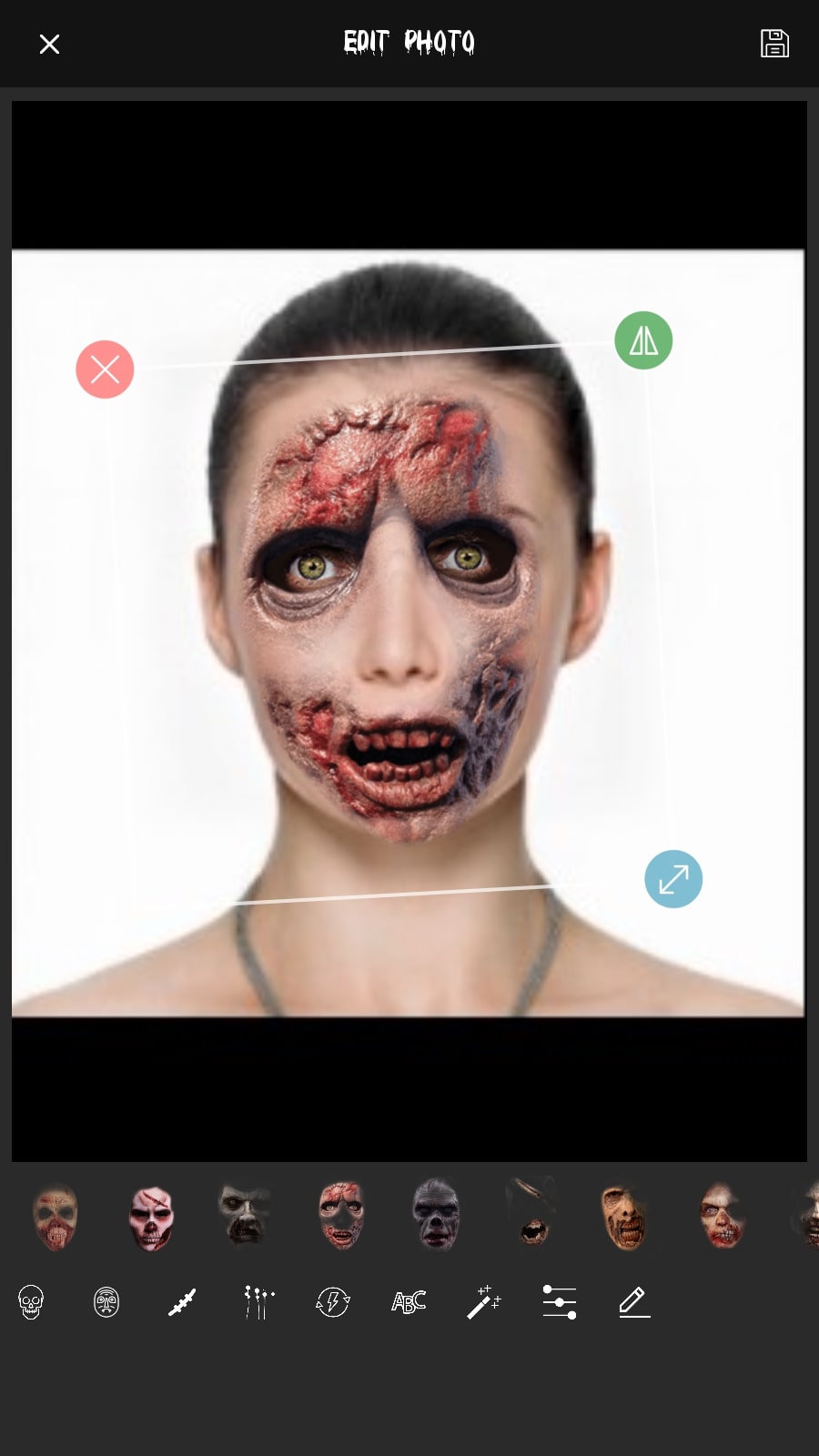Apply the dark green zombie mask
The height and width of the screenshot is (1456, 819).
coord(246,1213)
